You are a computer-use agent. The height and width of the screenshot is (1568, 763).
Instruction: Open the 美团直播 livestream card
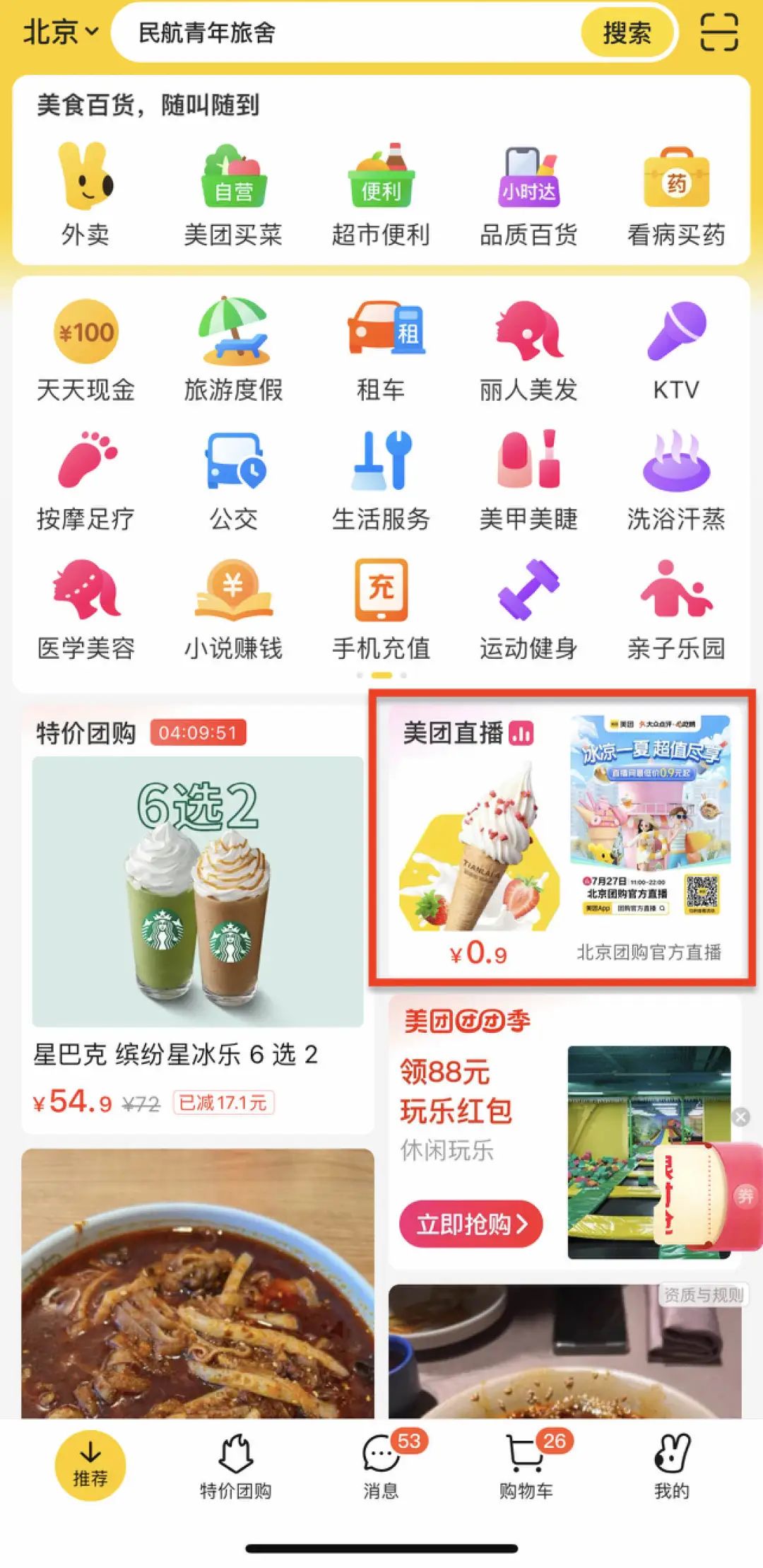[562, 838]
